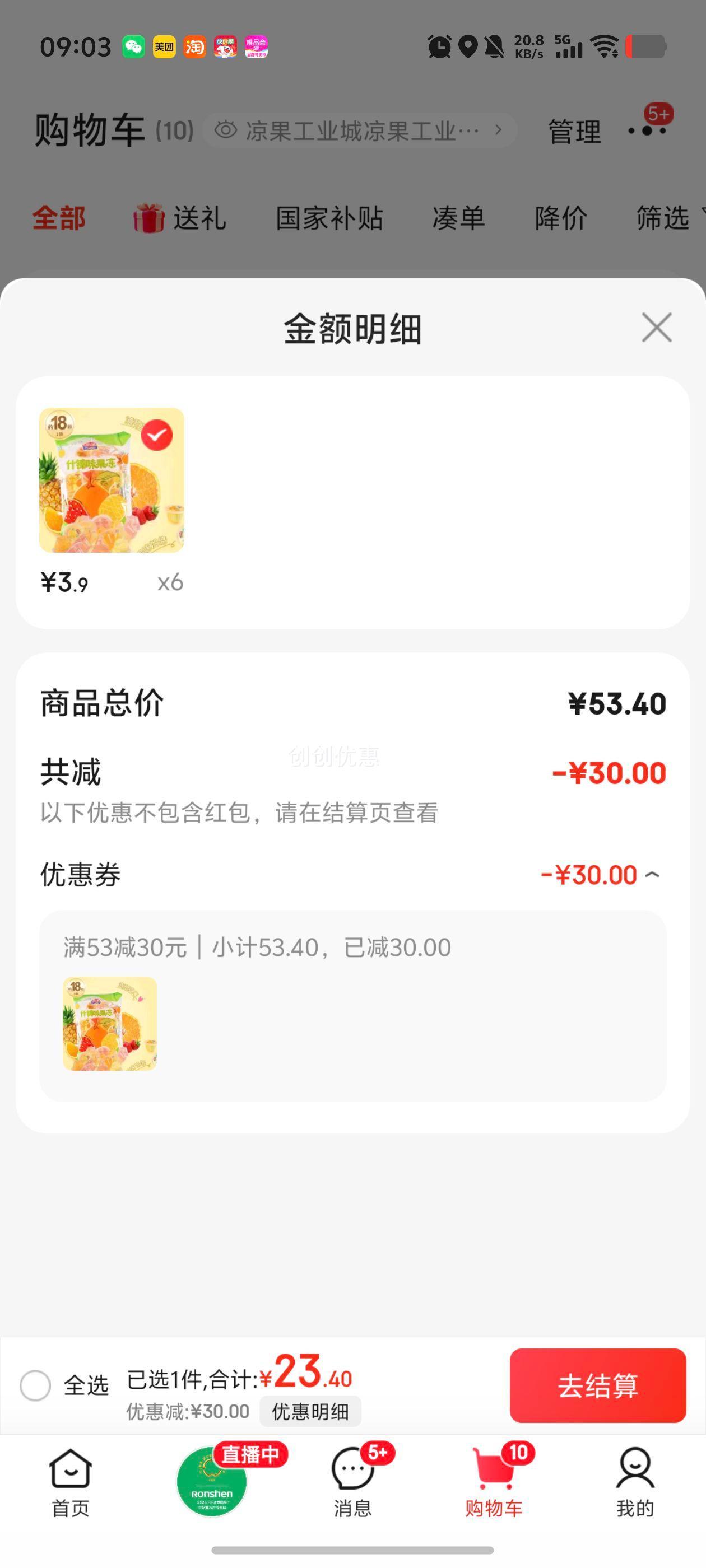Click the 优惠明细 discount details link
706x1568 pixels.
[x=310, y=1412]
